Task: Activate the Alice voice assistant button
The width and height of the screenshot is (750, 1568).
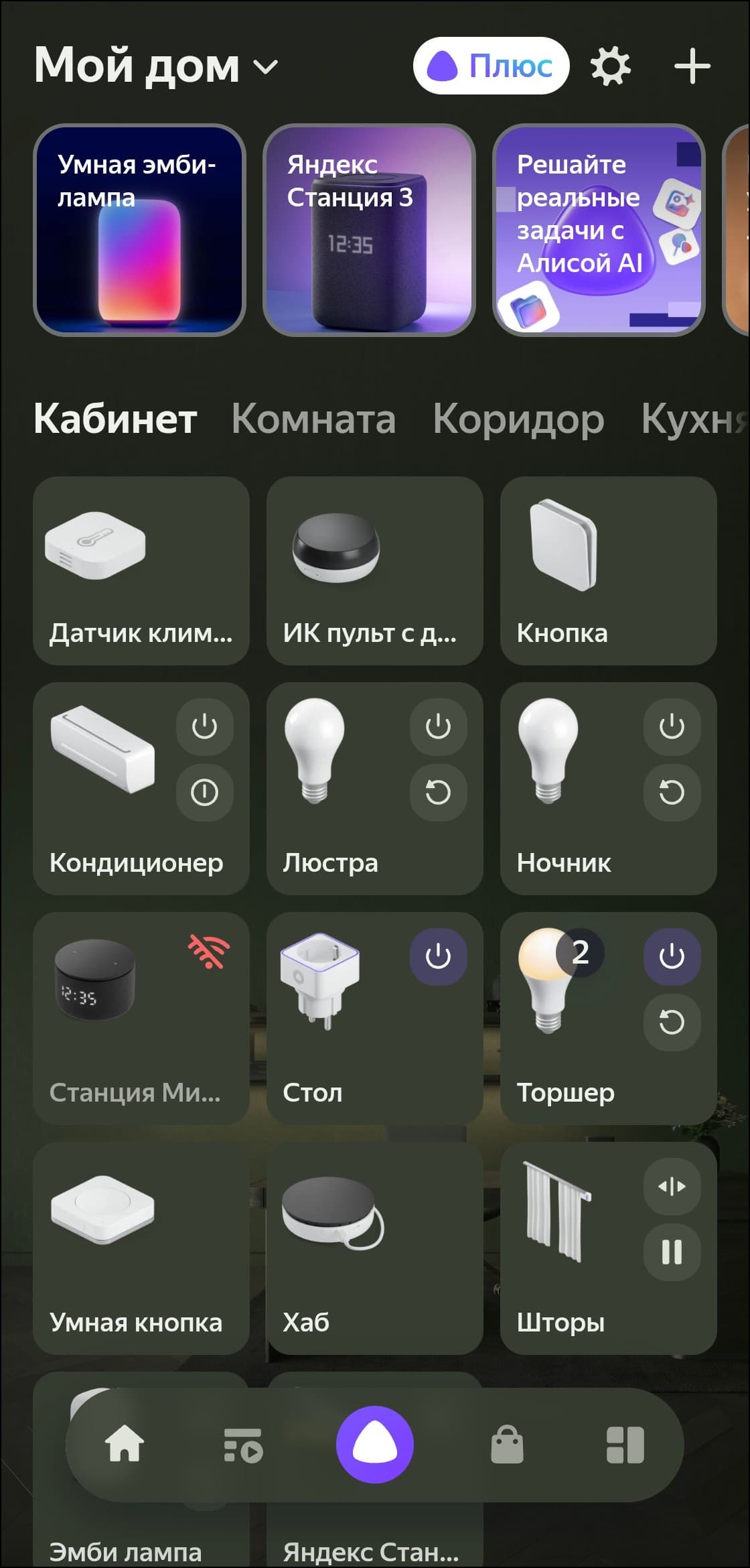Action: tap(374, 1445)
